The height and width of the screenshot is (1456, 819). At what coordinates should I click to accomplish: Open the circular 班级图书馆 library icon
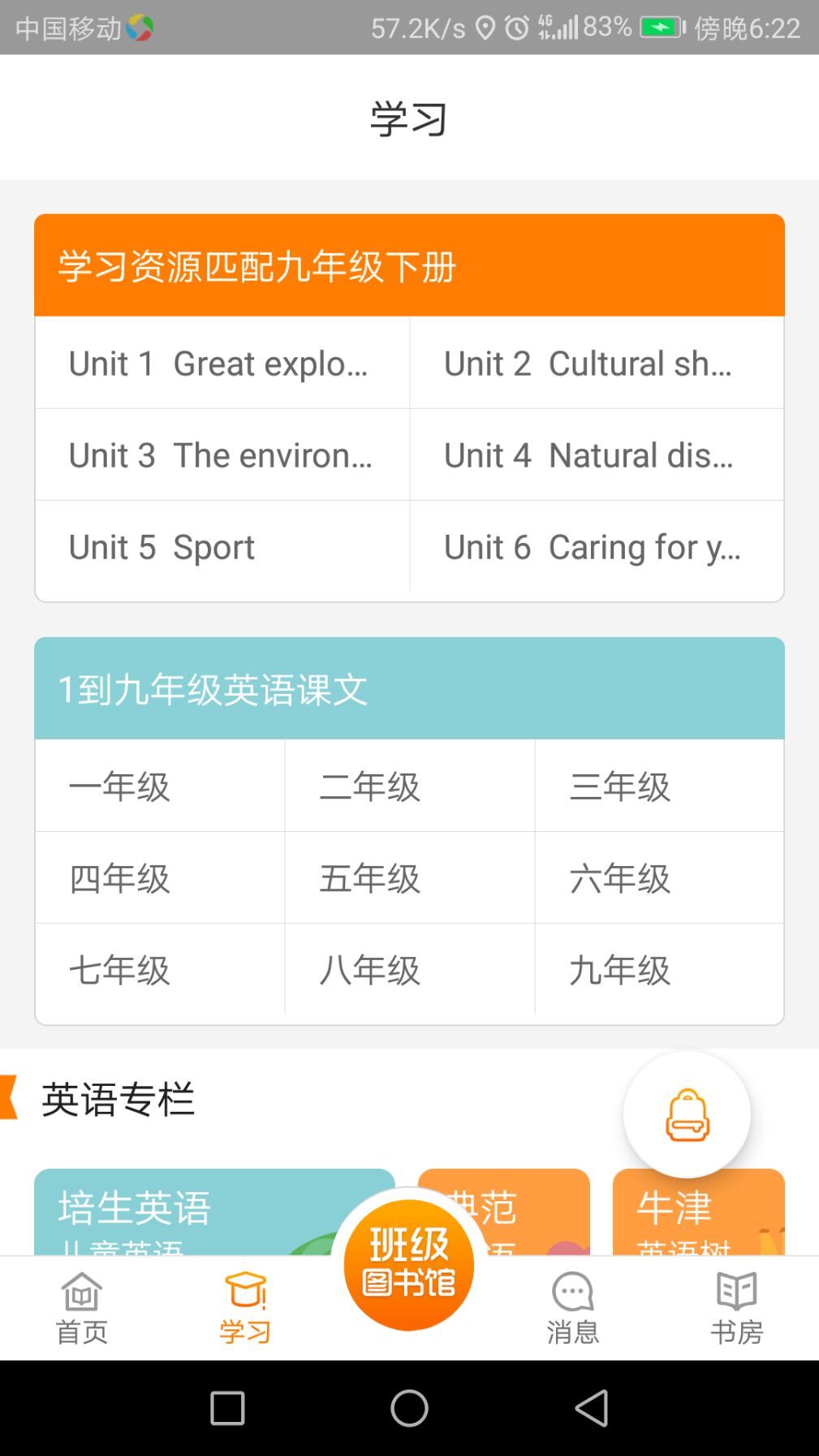coord(409,1264)
